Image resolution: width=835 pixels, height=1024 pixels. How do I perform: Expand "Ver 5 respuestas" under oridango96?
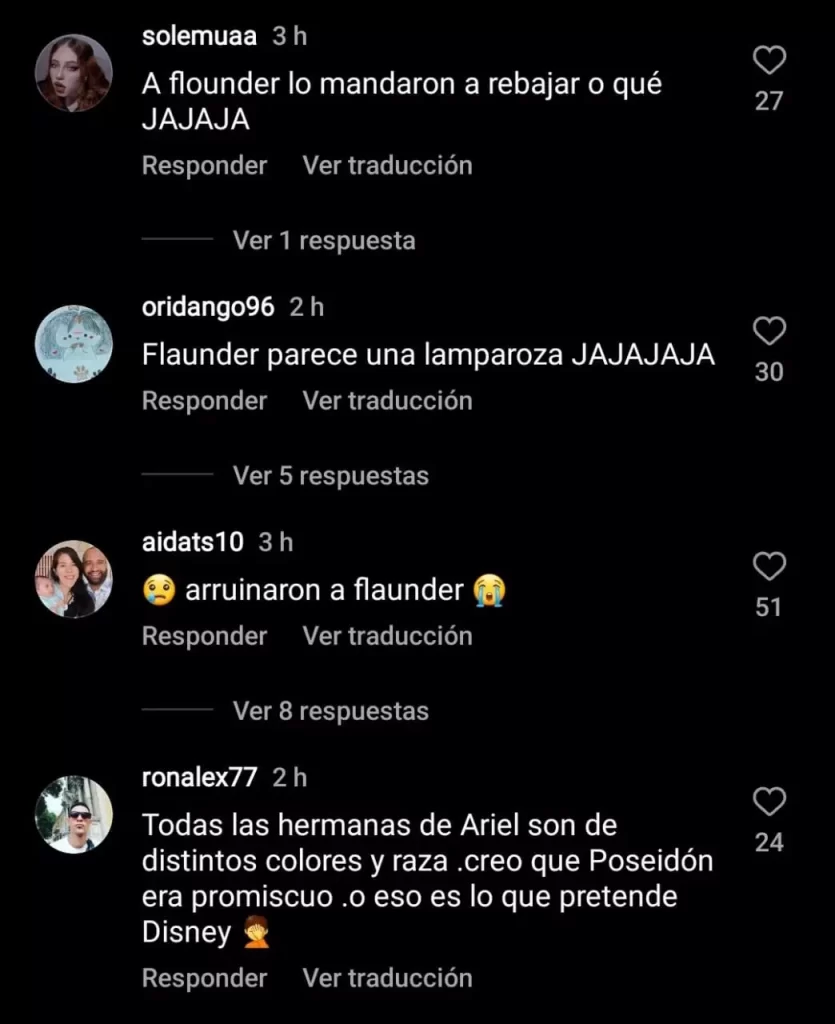click(330, 476)
